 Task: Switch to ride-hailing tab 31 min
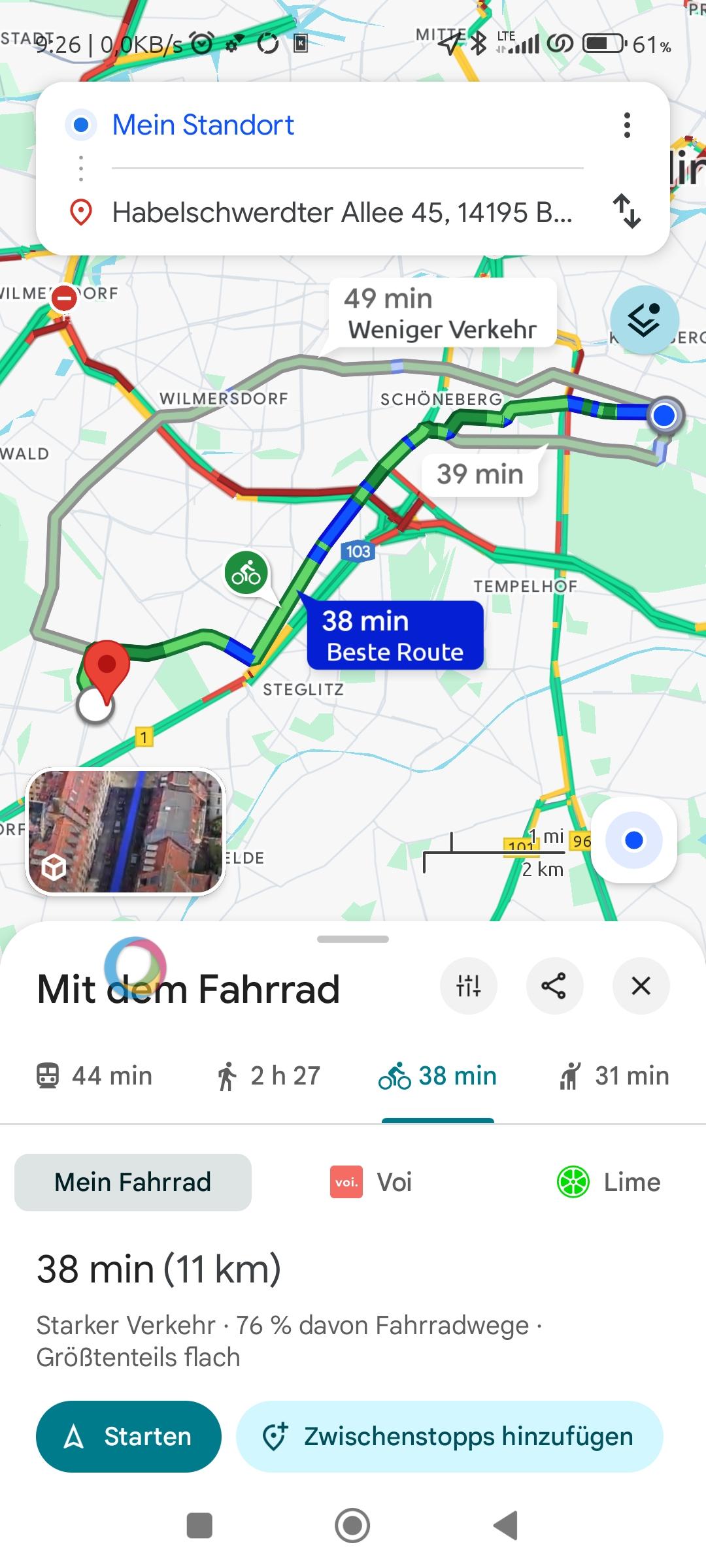point(614,1076)
